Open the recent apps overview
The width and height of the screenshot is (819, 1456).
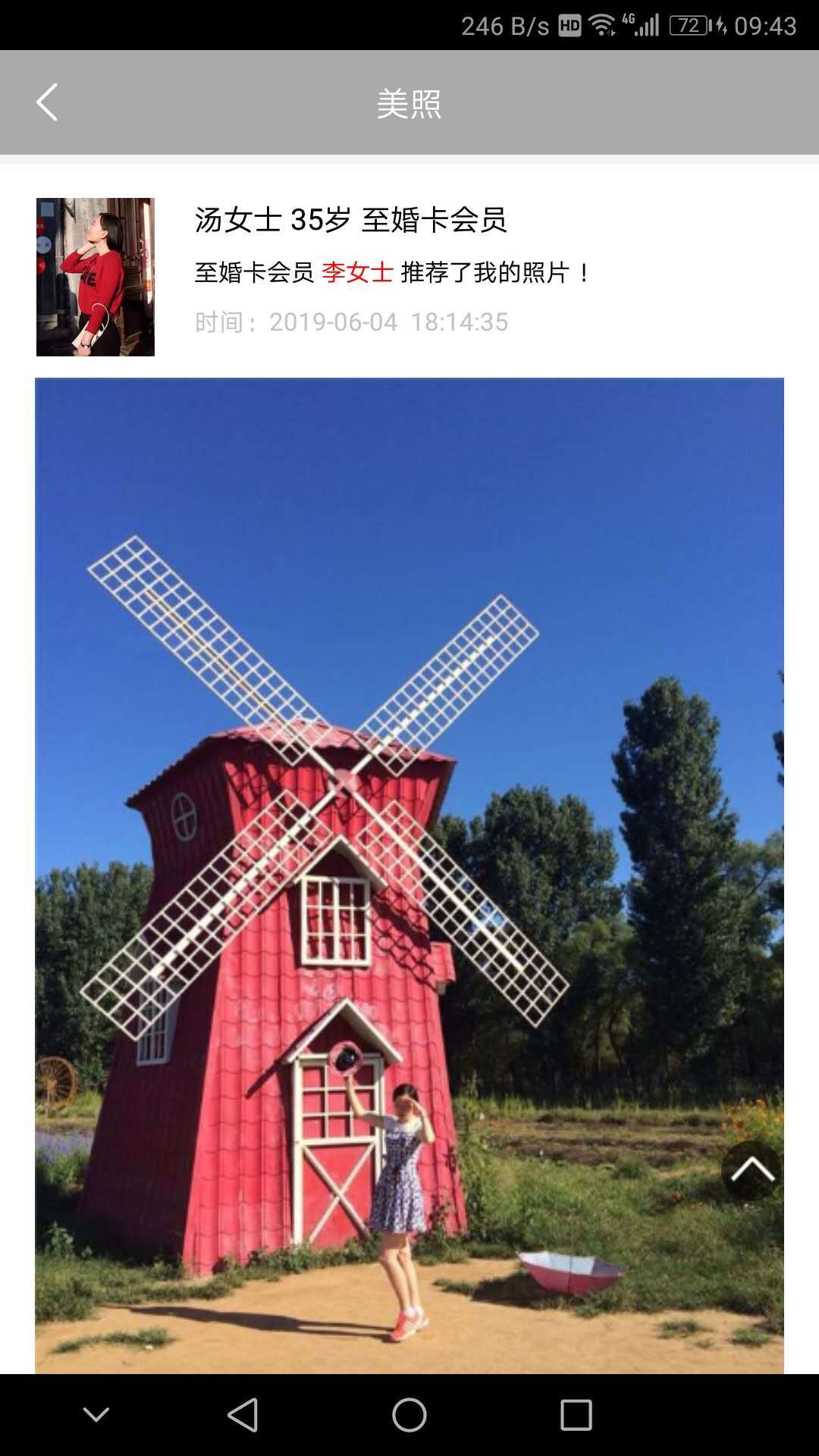[576, 1414]
